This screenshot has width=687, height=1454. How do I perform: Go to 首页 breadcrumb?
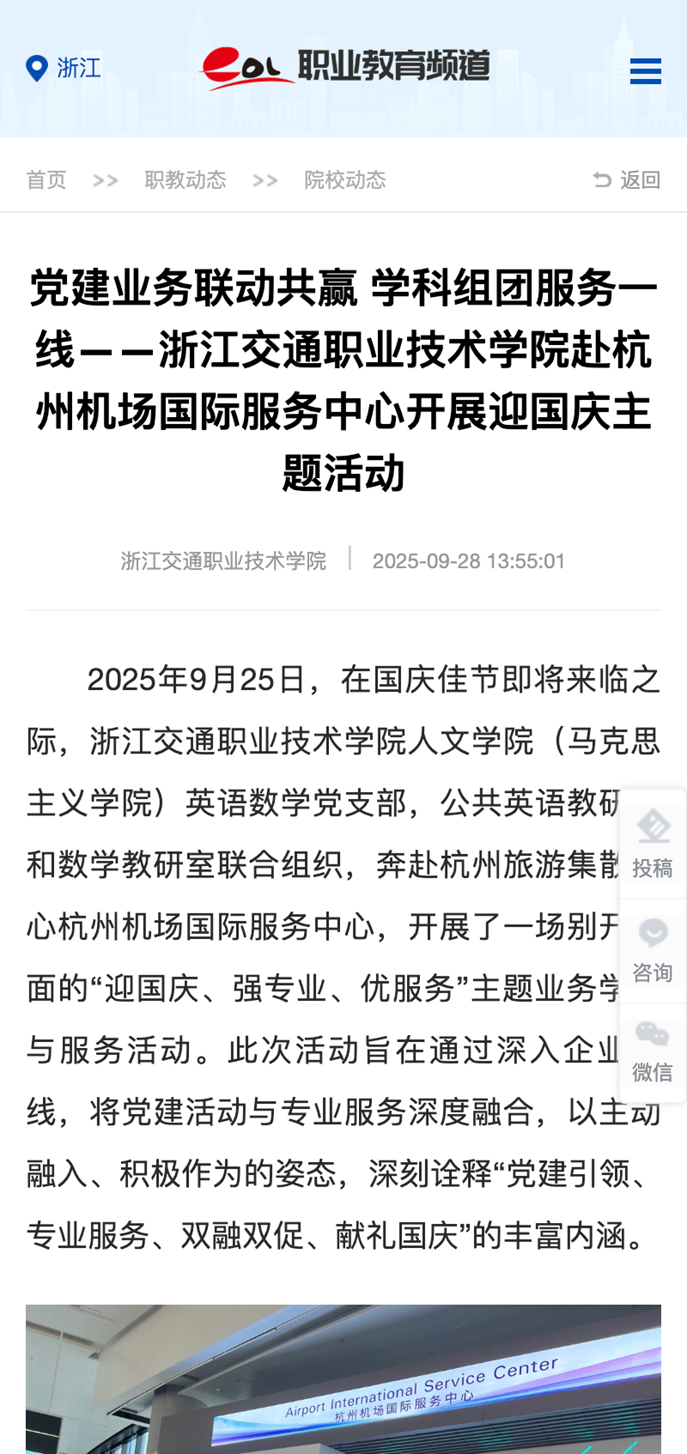[46, 180]
